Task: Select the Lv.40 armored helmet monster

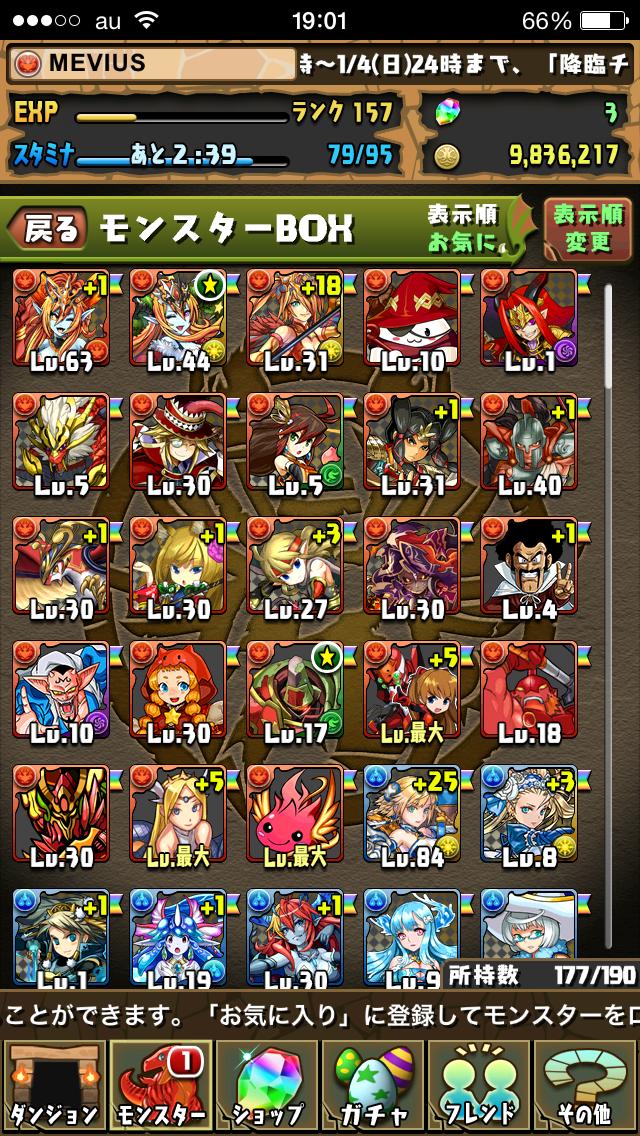Action: coord(529,443)
